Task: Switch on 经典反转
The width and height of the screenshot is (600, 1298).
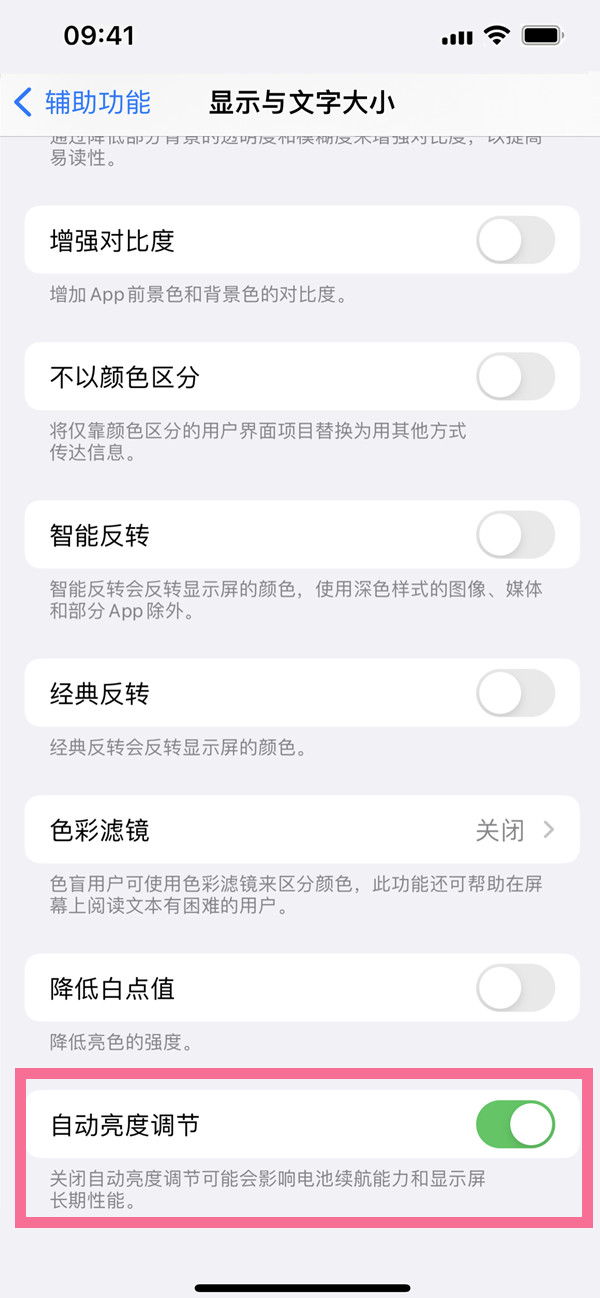Action: (515, 693)
